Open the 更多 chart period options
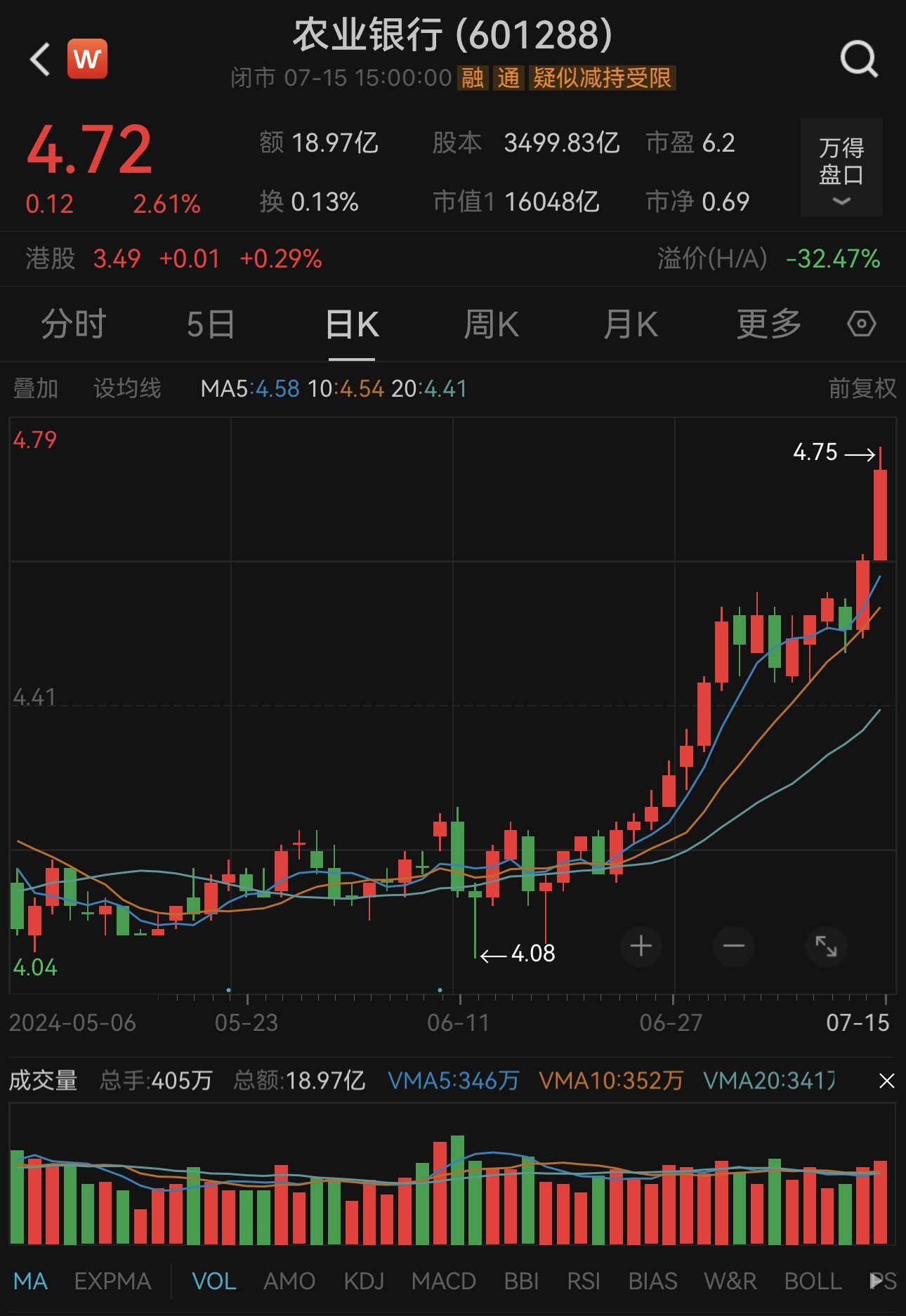906x1316 pixels. click(768, 324)
